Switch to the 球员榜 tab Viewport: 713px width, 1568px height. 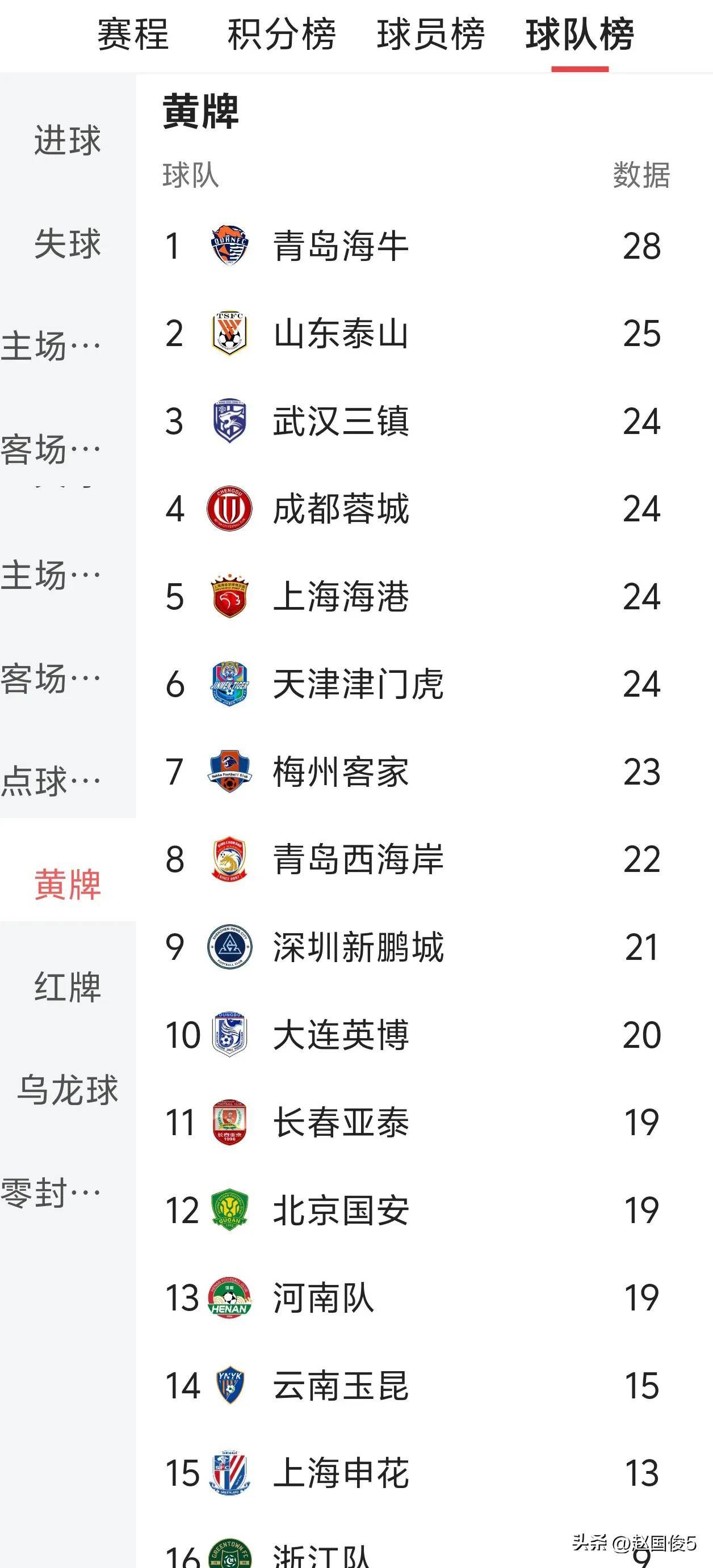(x=430, y=35)
